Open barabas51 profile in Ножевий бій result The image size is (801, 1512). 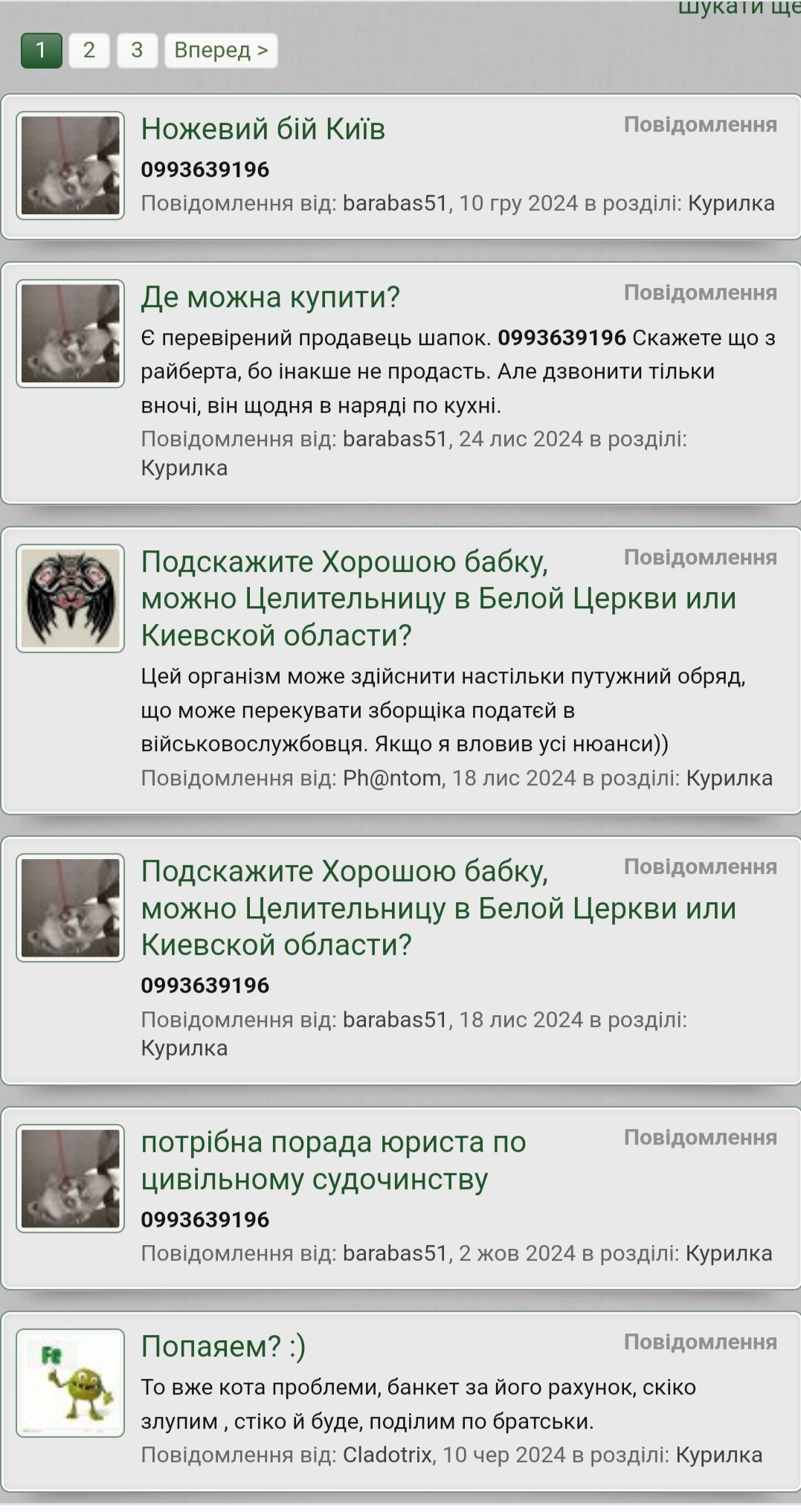395,203
